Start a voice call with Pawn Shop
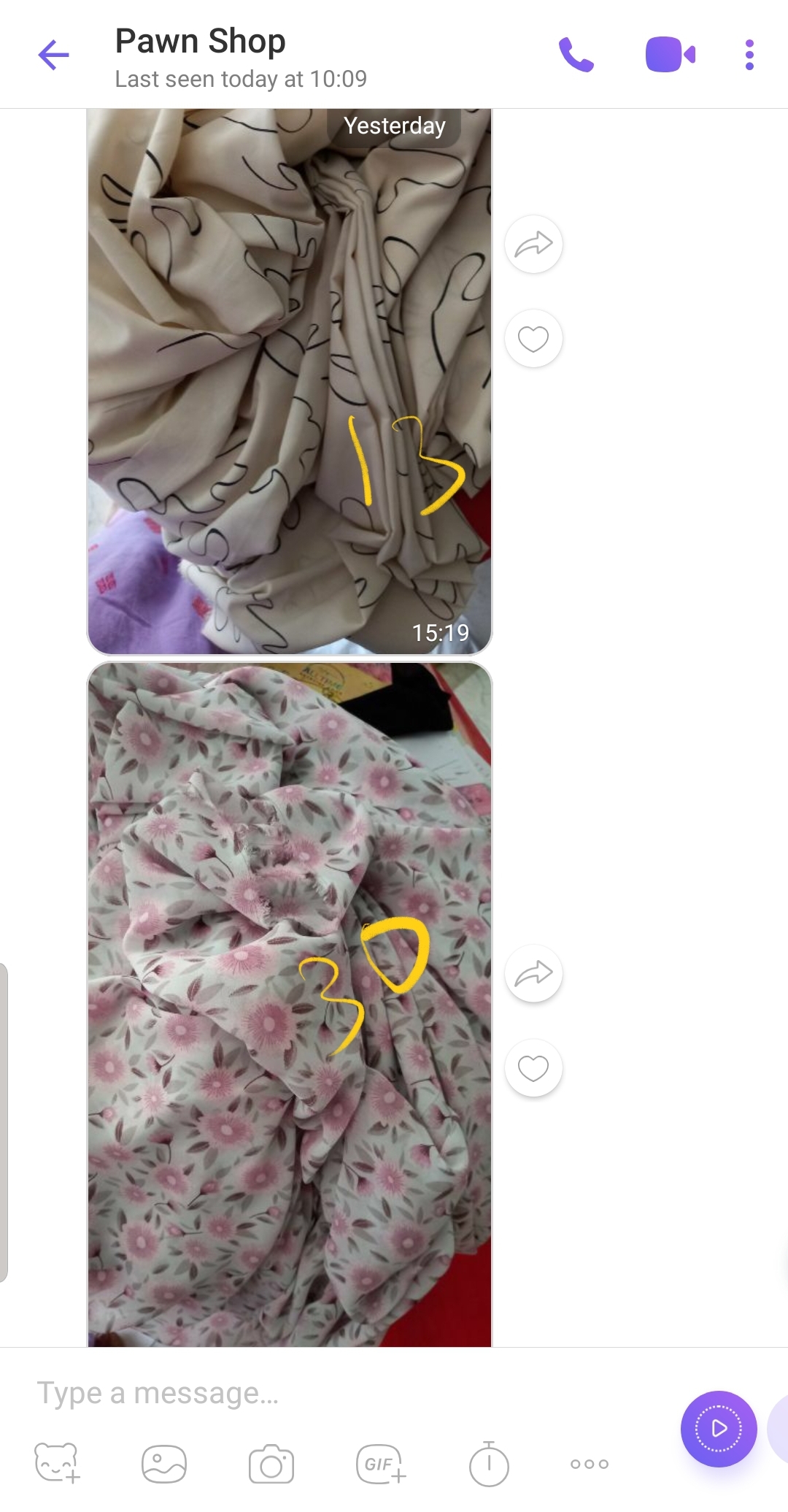788x1512 pixels. click(x=576, y=55)
